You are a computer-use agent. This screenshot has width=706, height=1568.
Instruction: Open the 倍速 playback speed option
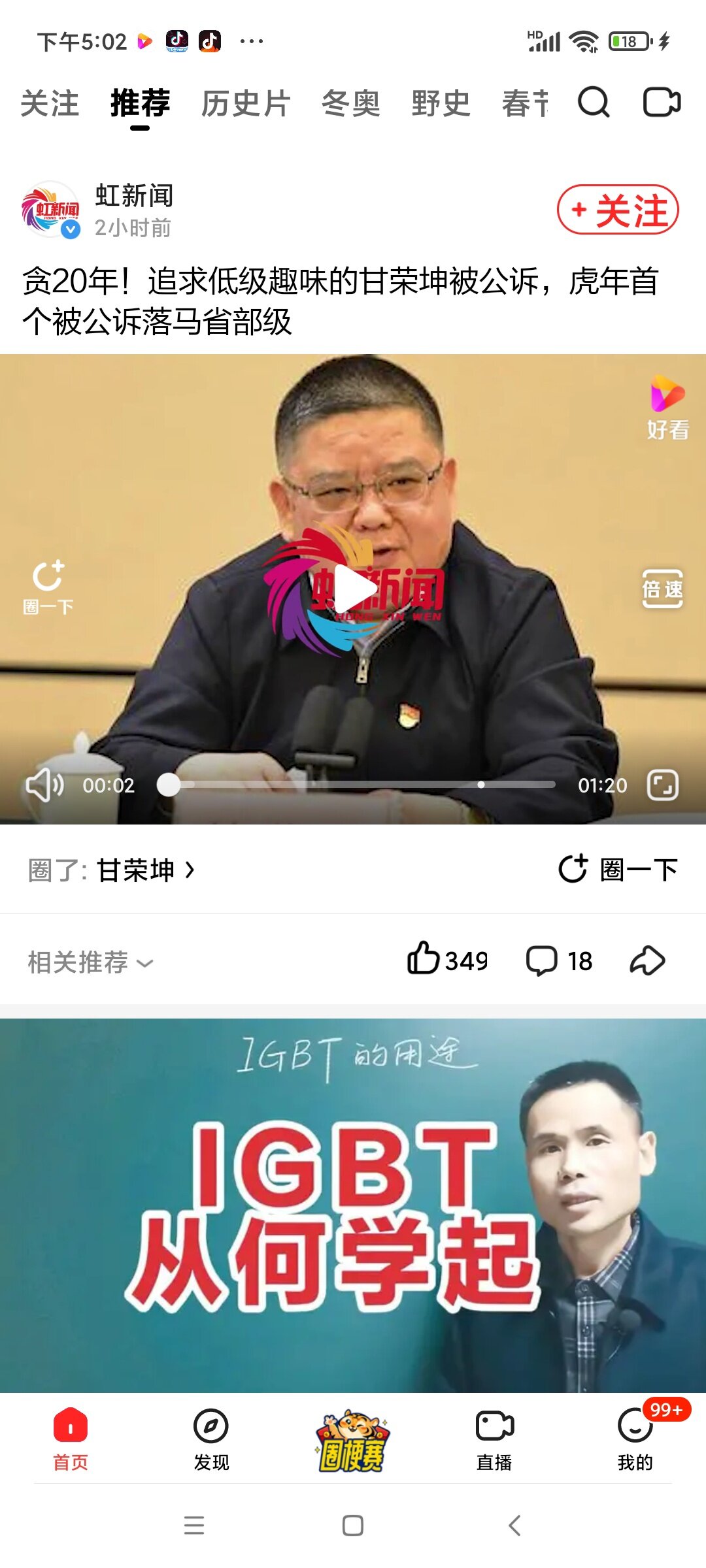[x=662, y=589]
